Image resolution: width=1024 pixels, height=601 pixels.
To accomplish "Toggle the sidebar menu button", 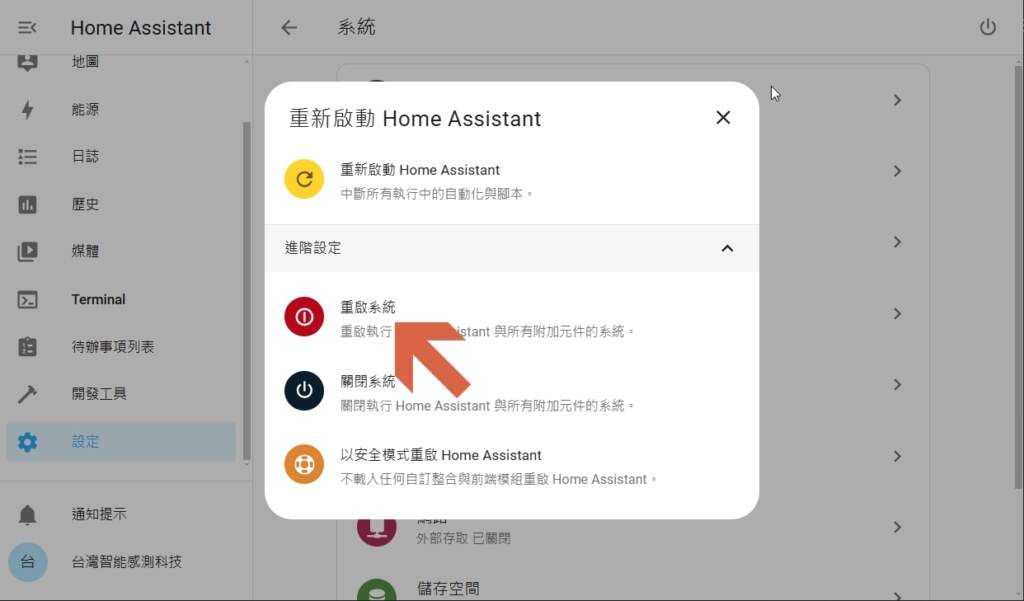I will [x=27, y=28].
